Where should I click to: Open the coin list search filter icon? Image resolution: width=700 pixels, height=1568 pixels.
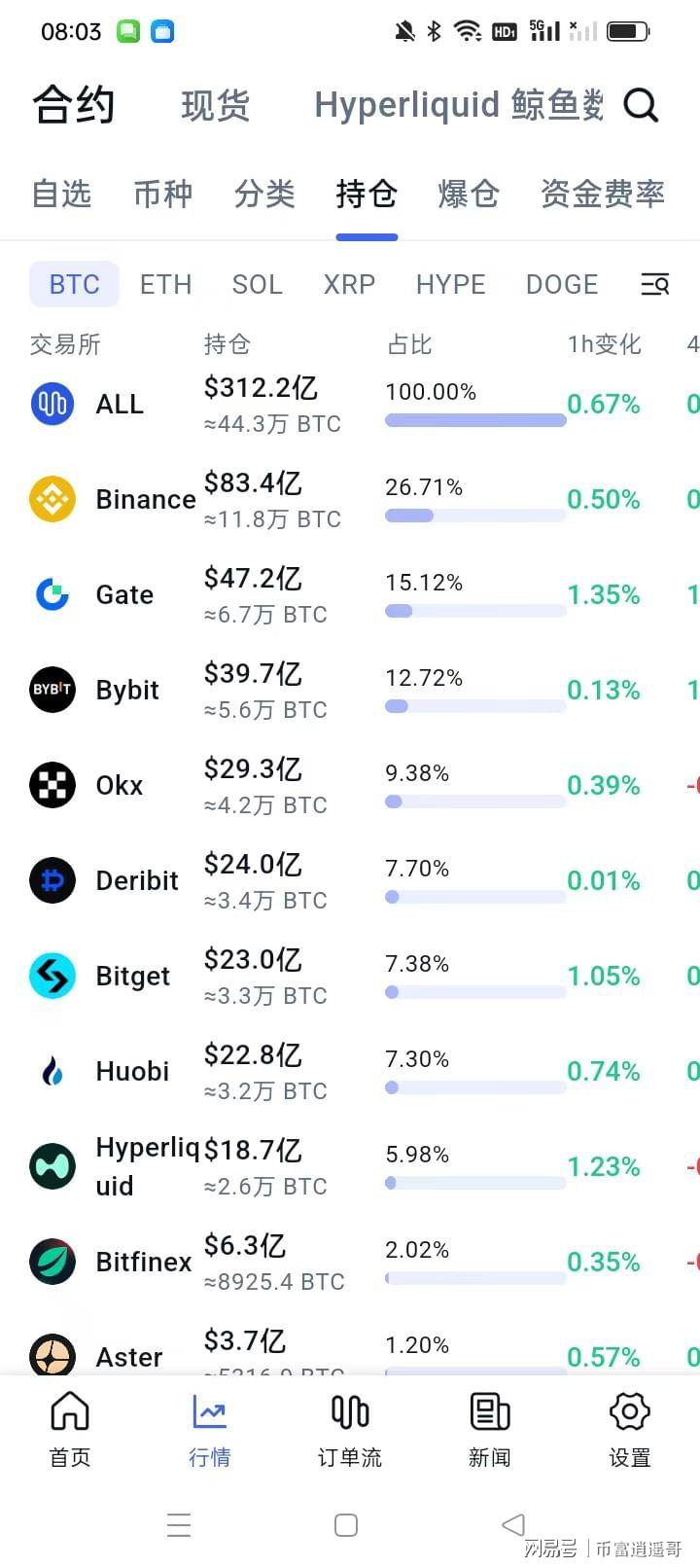655,284
